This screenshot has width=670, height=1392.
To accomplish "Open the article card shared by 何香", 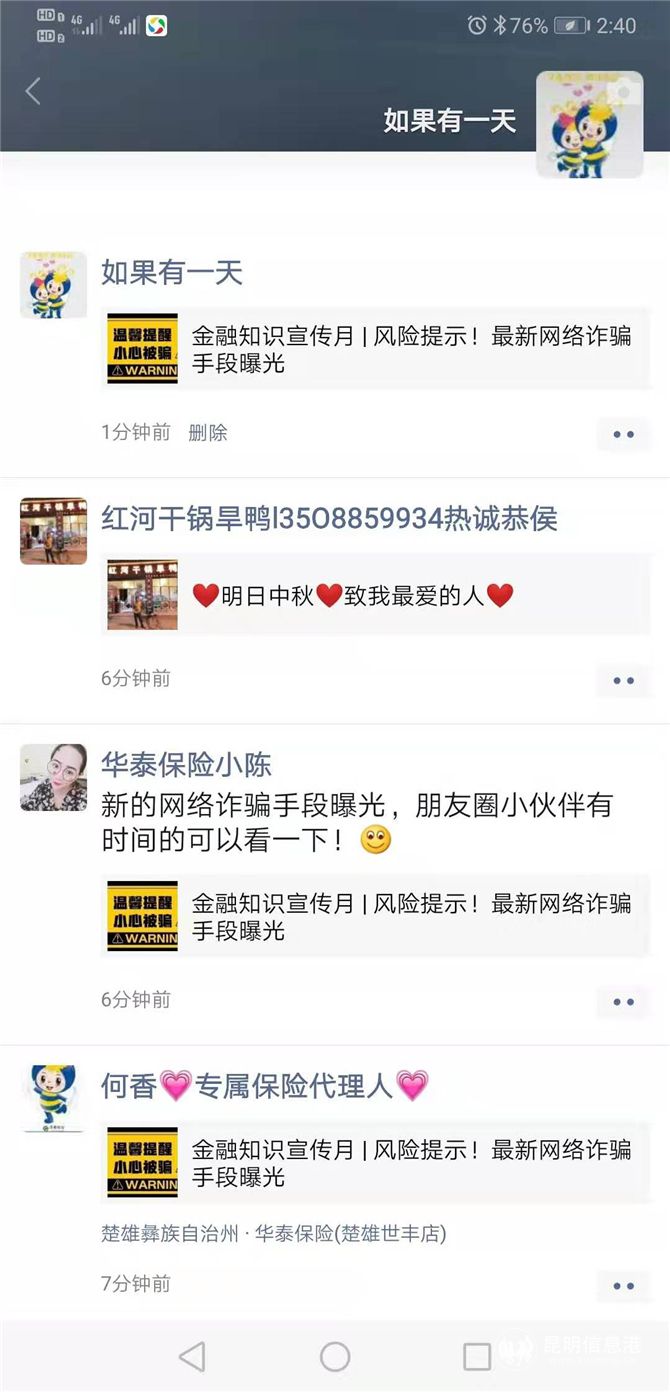I will tap(375, 1163).
